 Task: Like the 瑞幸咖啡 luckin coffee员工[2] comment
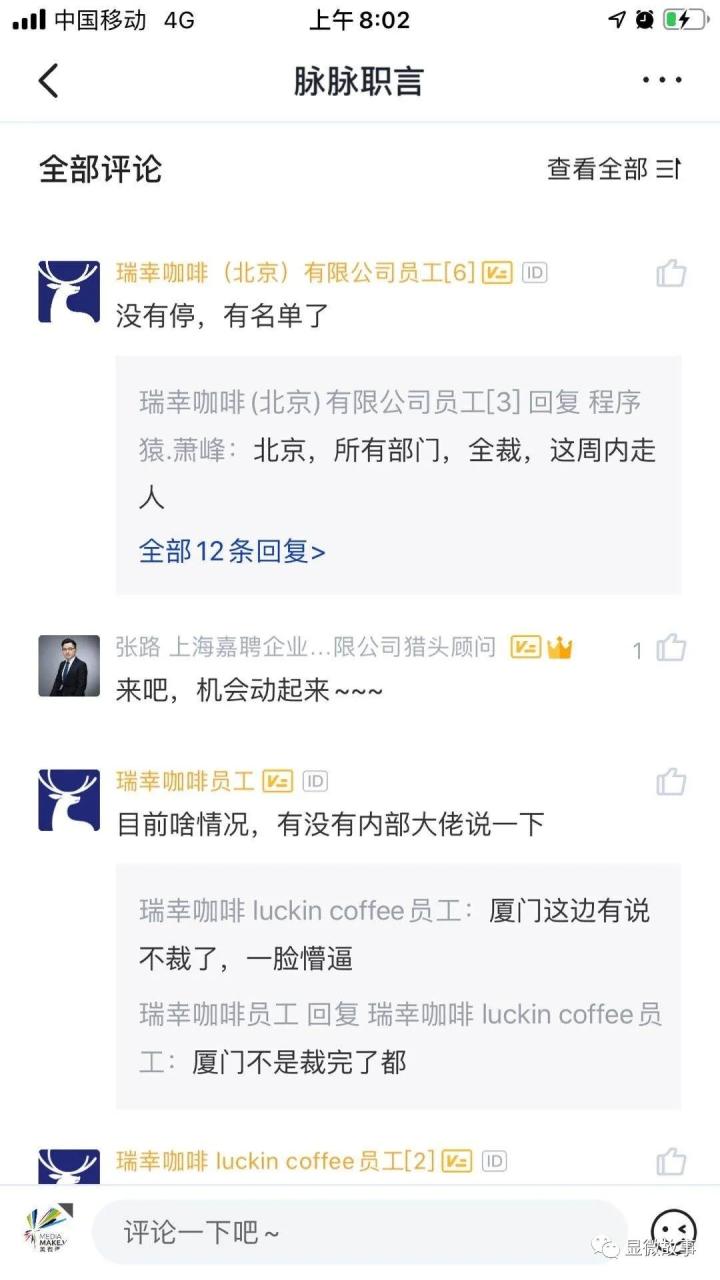671,1162
